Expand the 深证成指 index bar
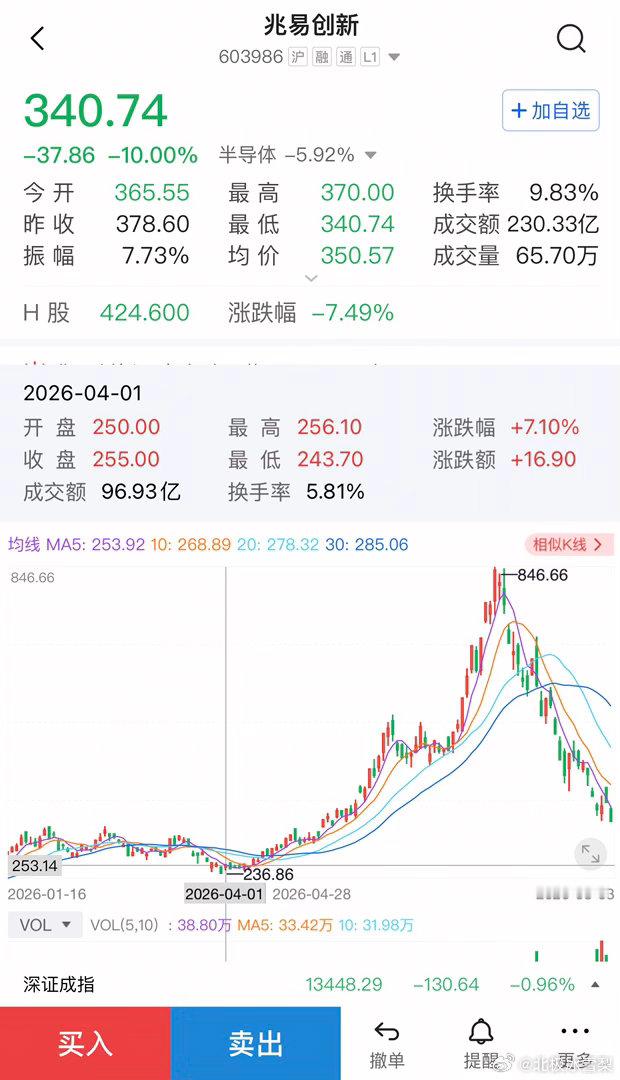 (x=595, y=985)
